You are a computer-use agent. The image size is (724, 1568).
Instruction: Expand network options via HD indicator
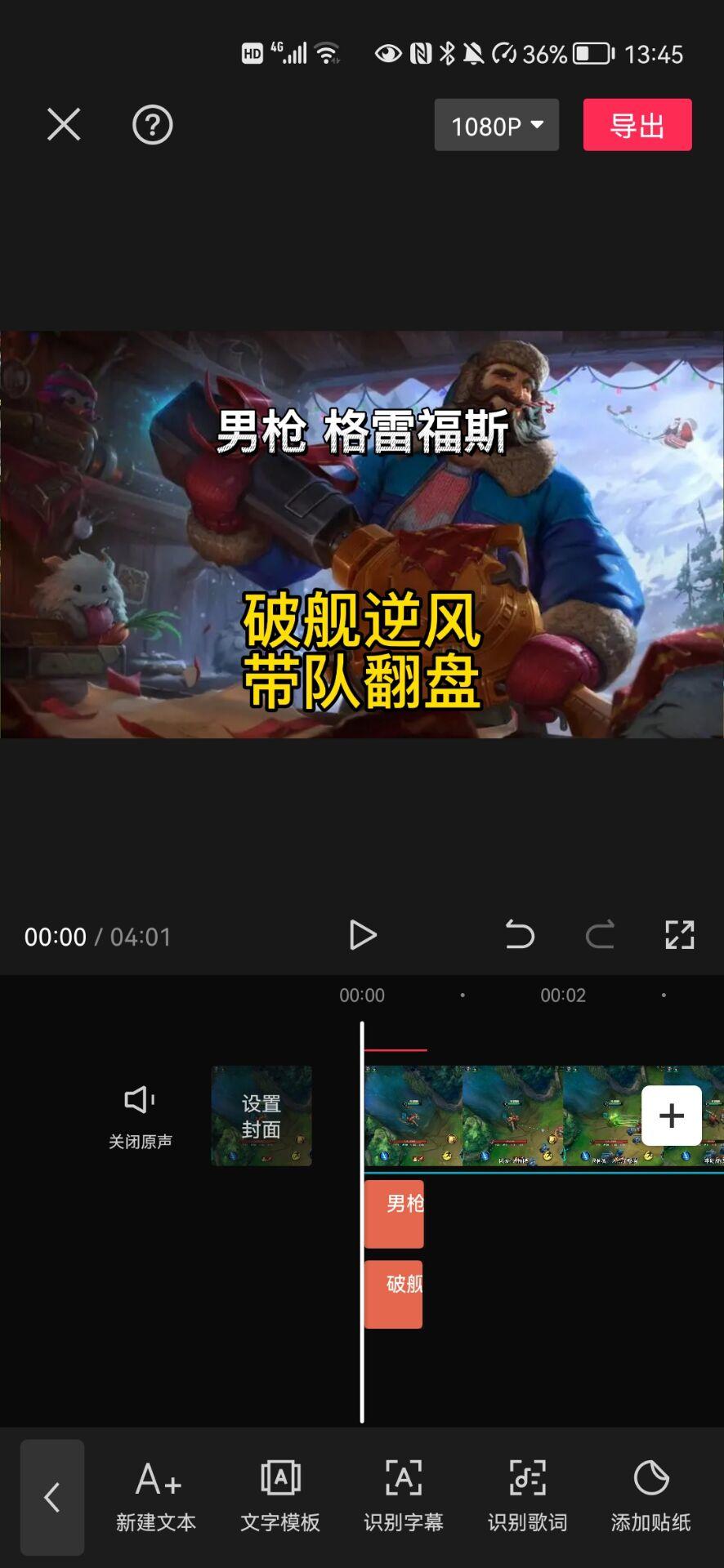tap(252, 52)
